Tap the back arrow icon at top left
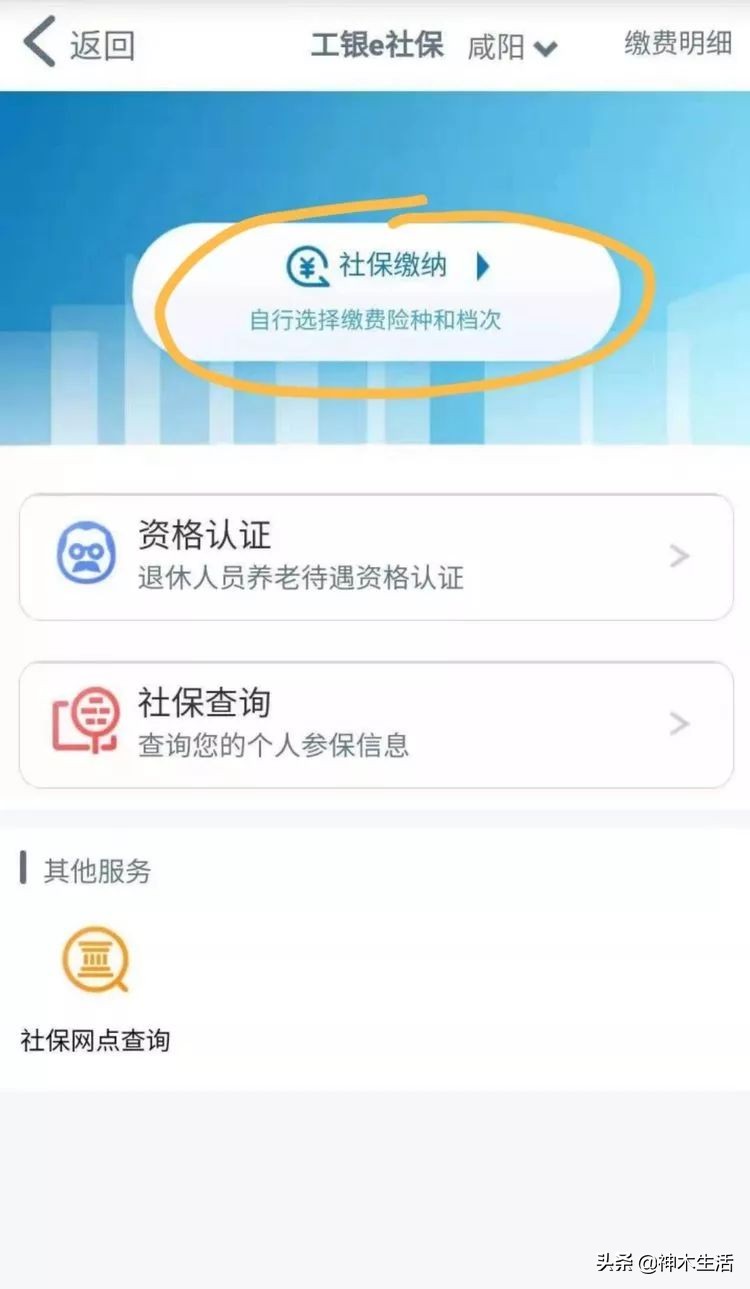 [x=36, y=44]
